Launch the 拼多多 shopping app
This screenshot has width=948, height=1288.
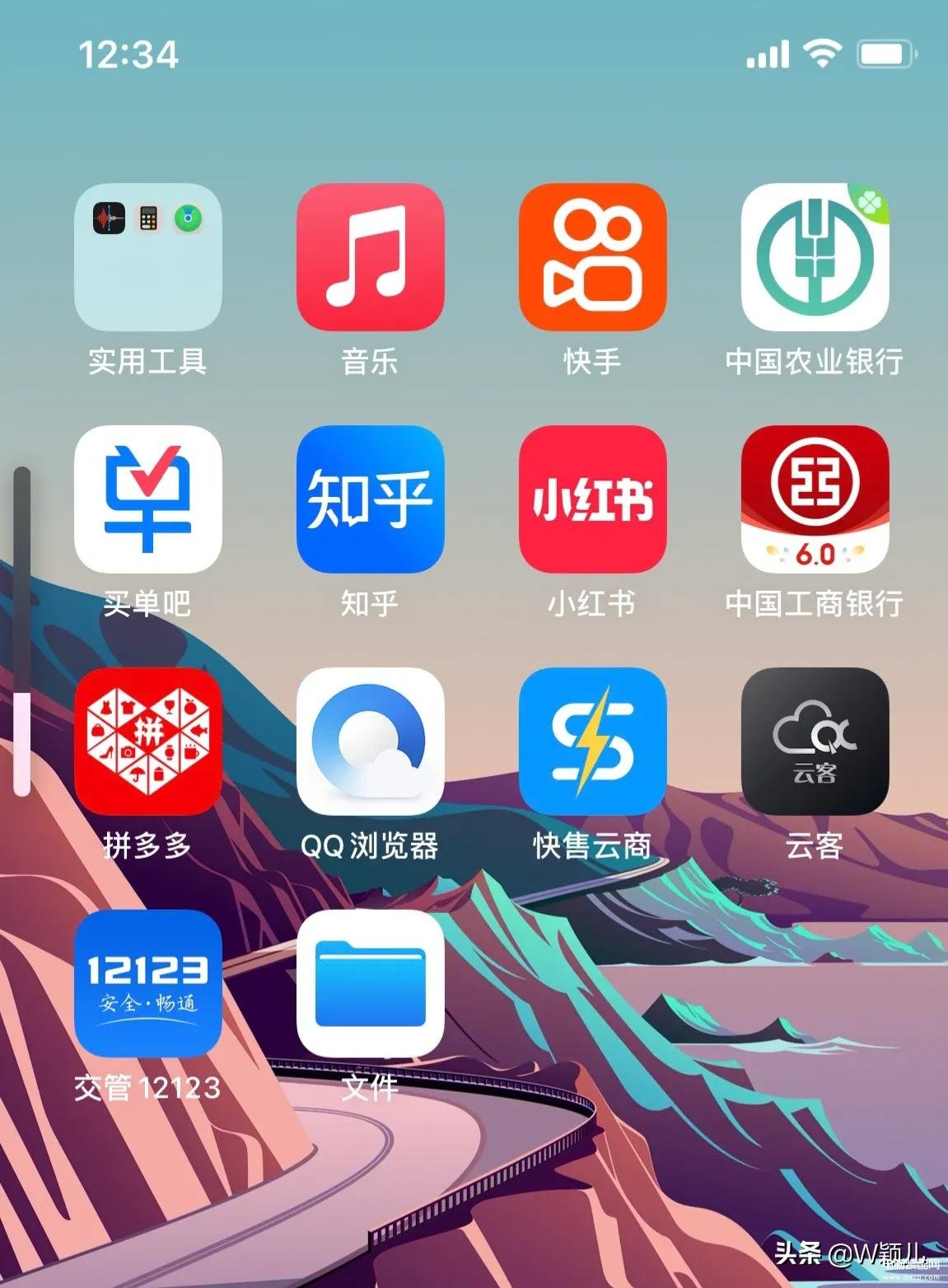[x=148, y=741]
